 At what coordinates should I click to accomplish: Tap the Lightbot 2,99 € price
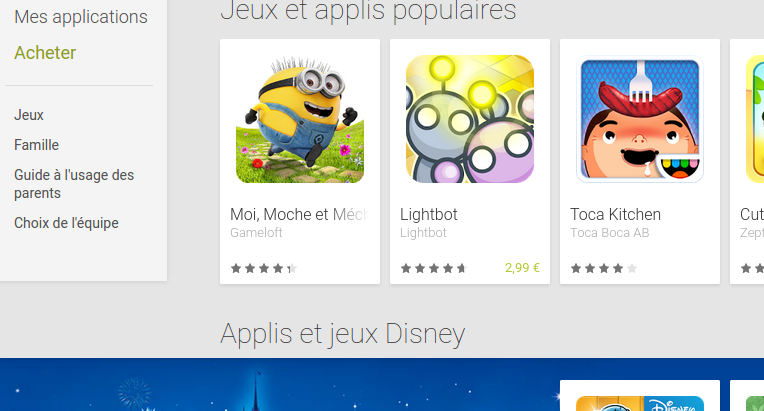(522, 268)
